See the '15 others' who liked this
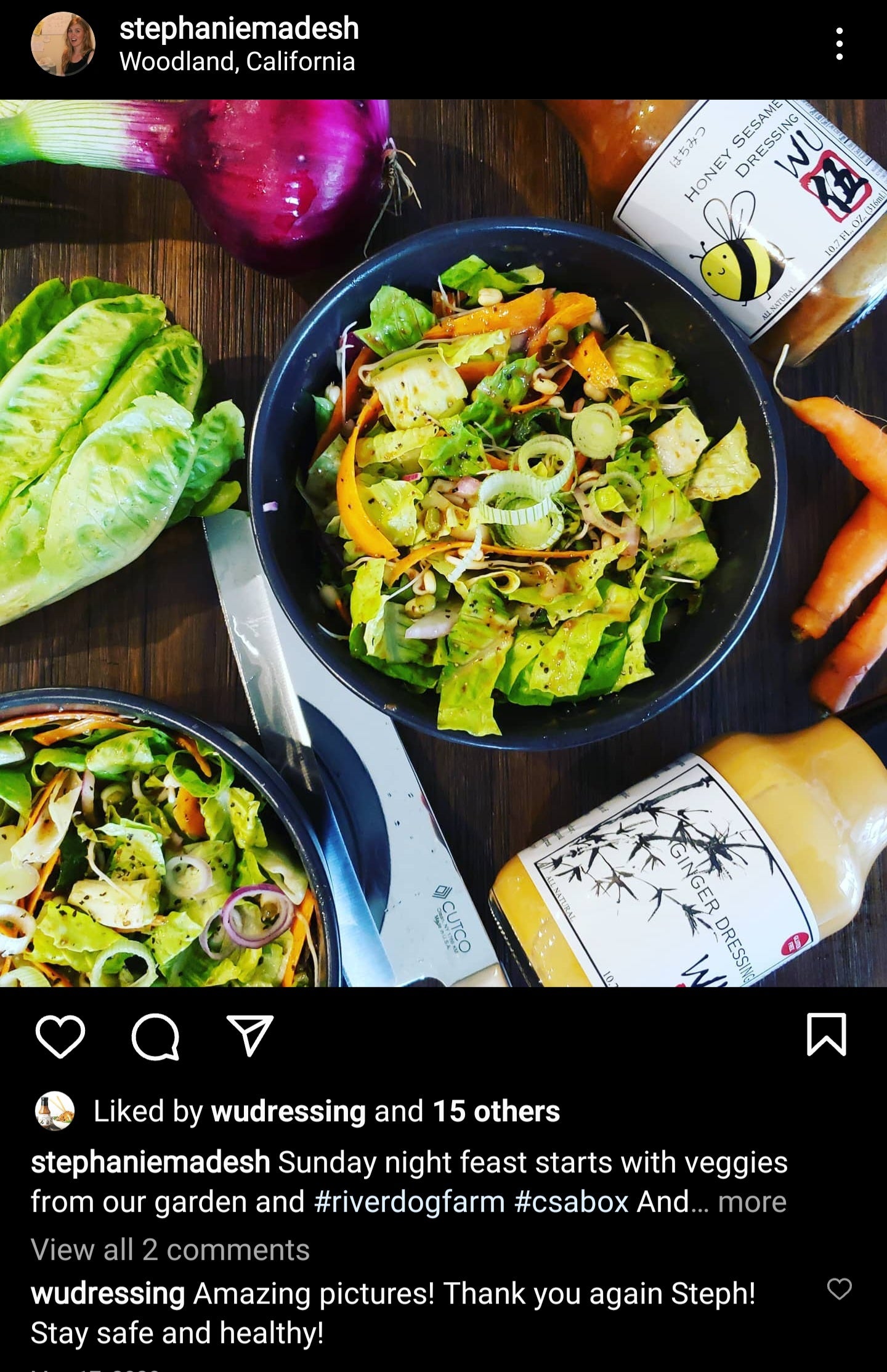This screenshot has width=887, height=1372. [x=496, y=1111]
